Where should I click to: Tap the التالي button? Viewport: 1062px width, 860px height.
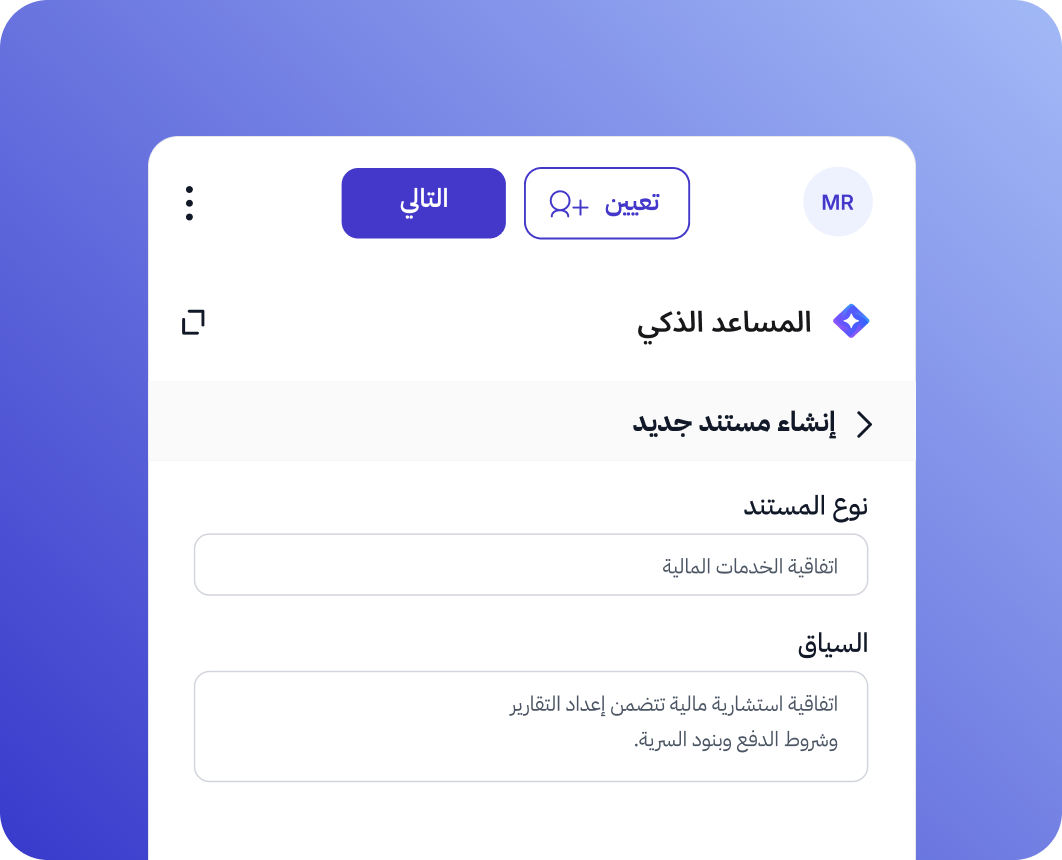tap(423, 203)
